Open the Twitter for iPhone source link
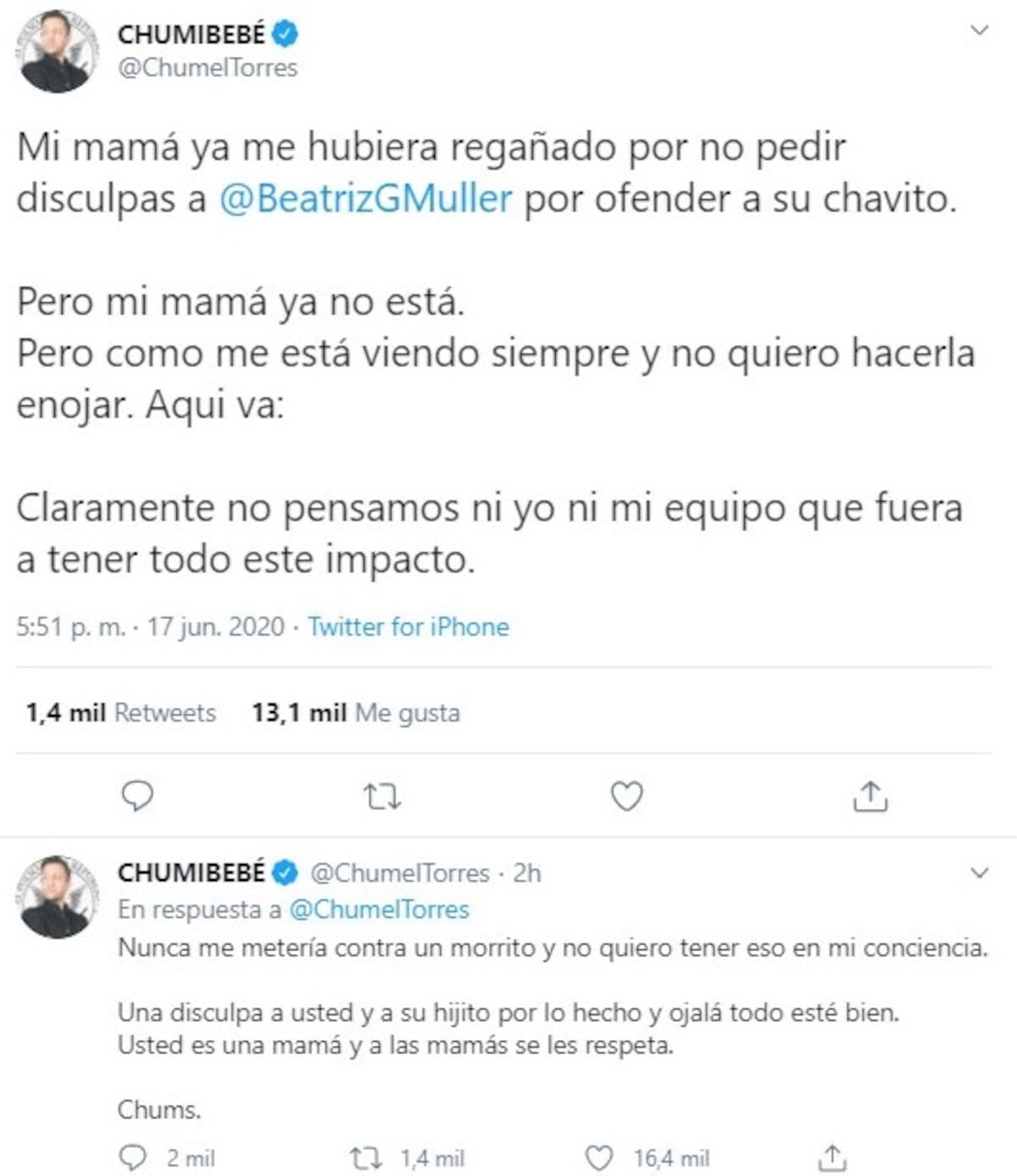Screen dimensions: 1017x1176 point(408,627)
